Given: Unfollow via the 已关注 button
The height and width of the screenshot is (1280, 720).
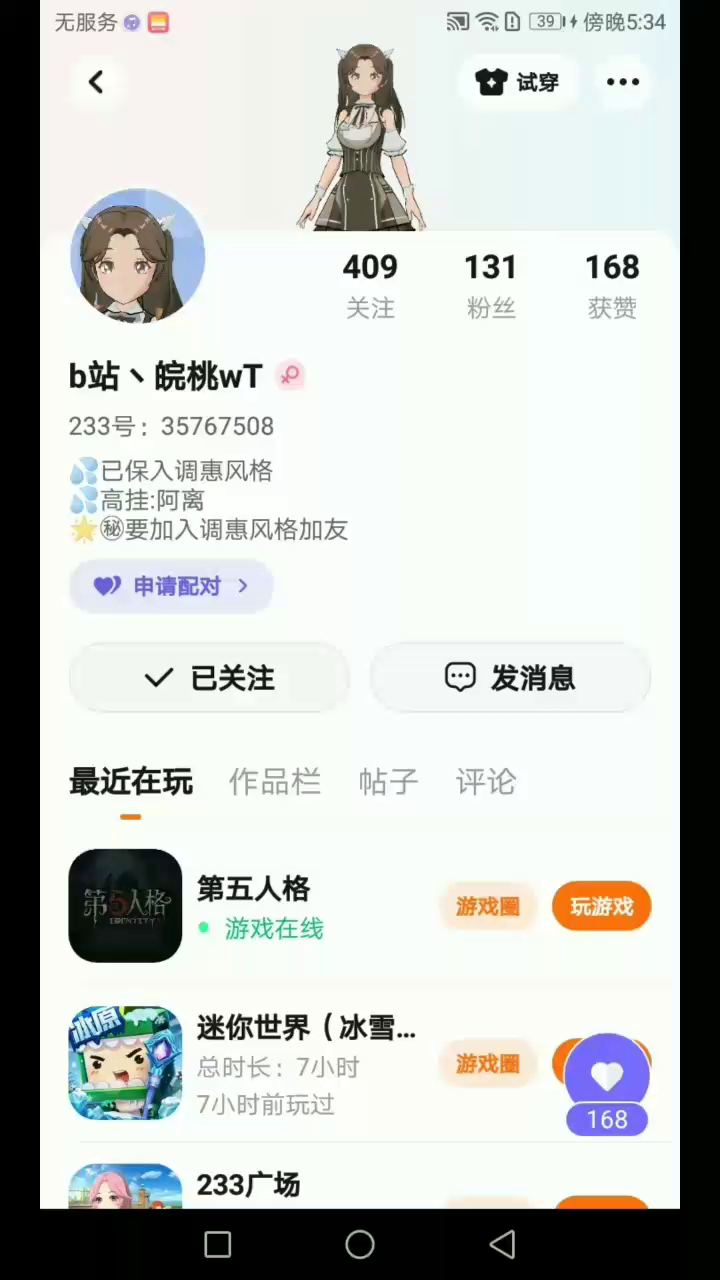Looking at the screenshot, I should tap(209, 678).
